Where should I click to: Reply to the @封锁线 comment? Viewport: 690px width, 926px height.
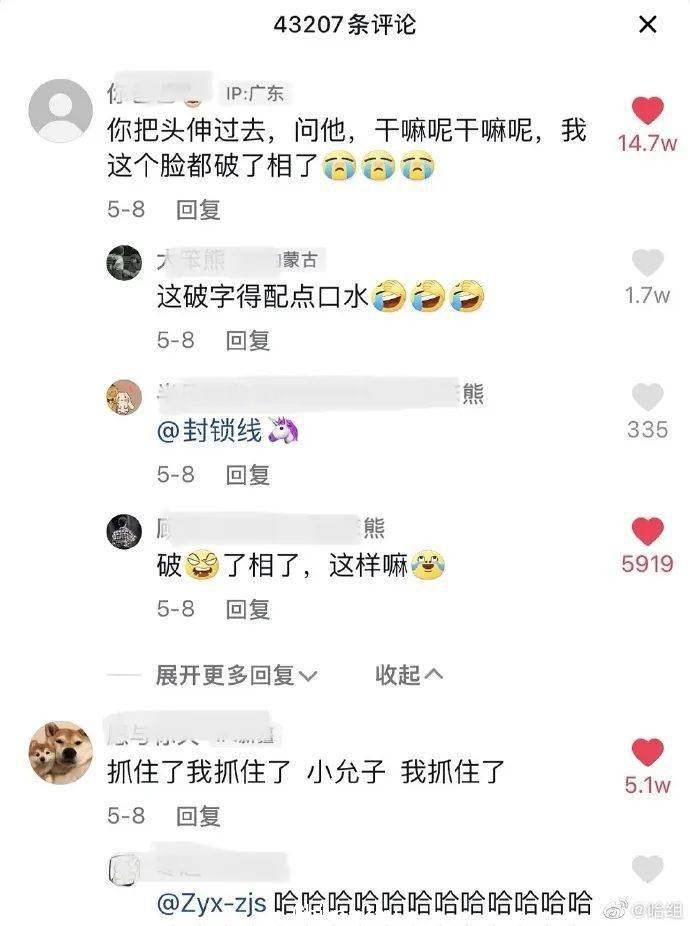point(248,474)
